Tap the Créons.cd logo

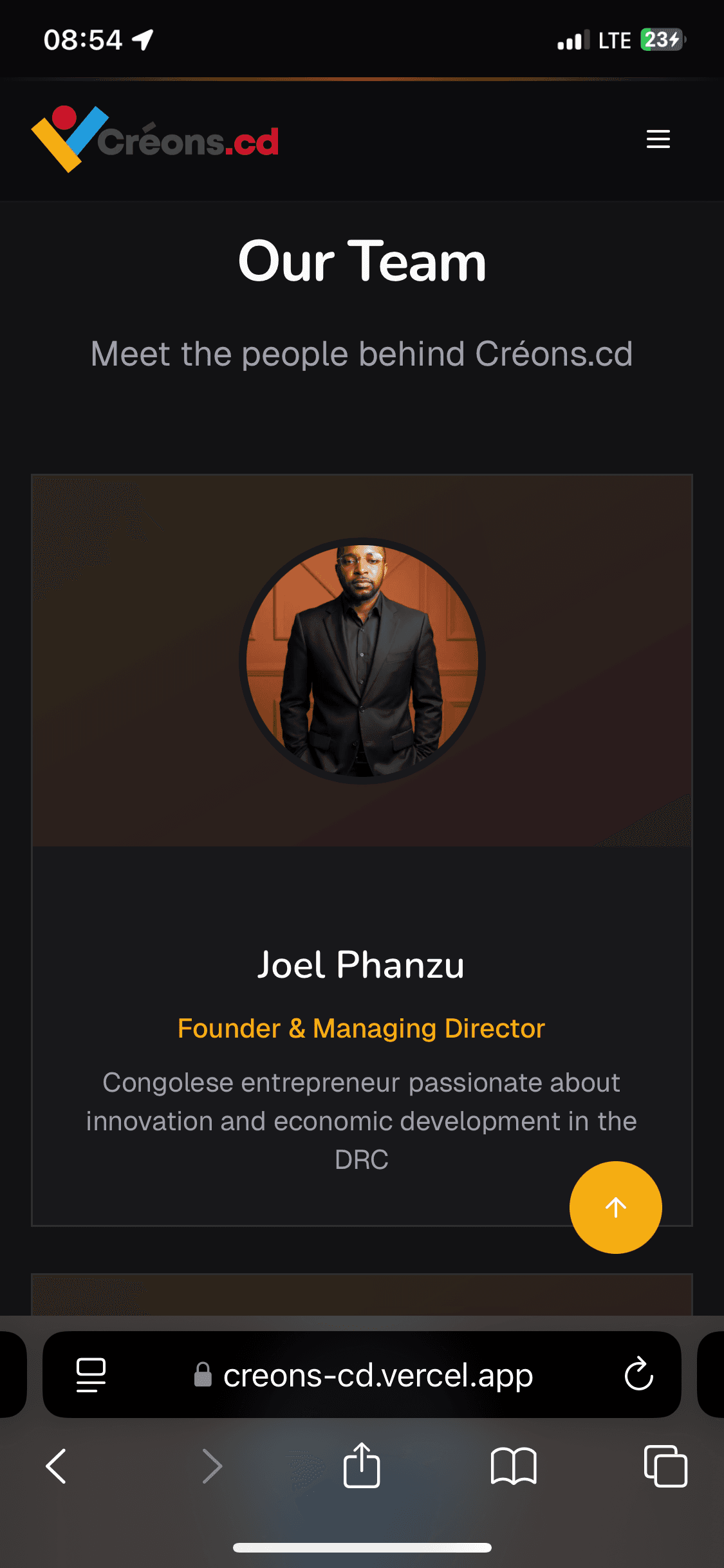click(155, 139)
